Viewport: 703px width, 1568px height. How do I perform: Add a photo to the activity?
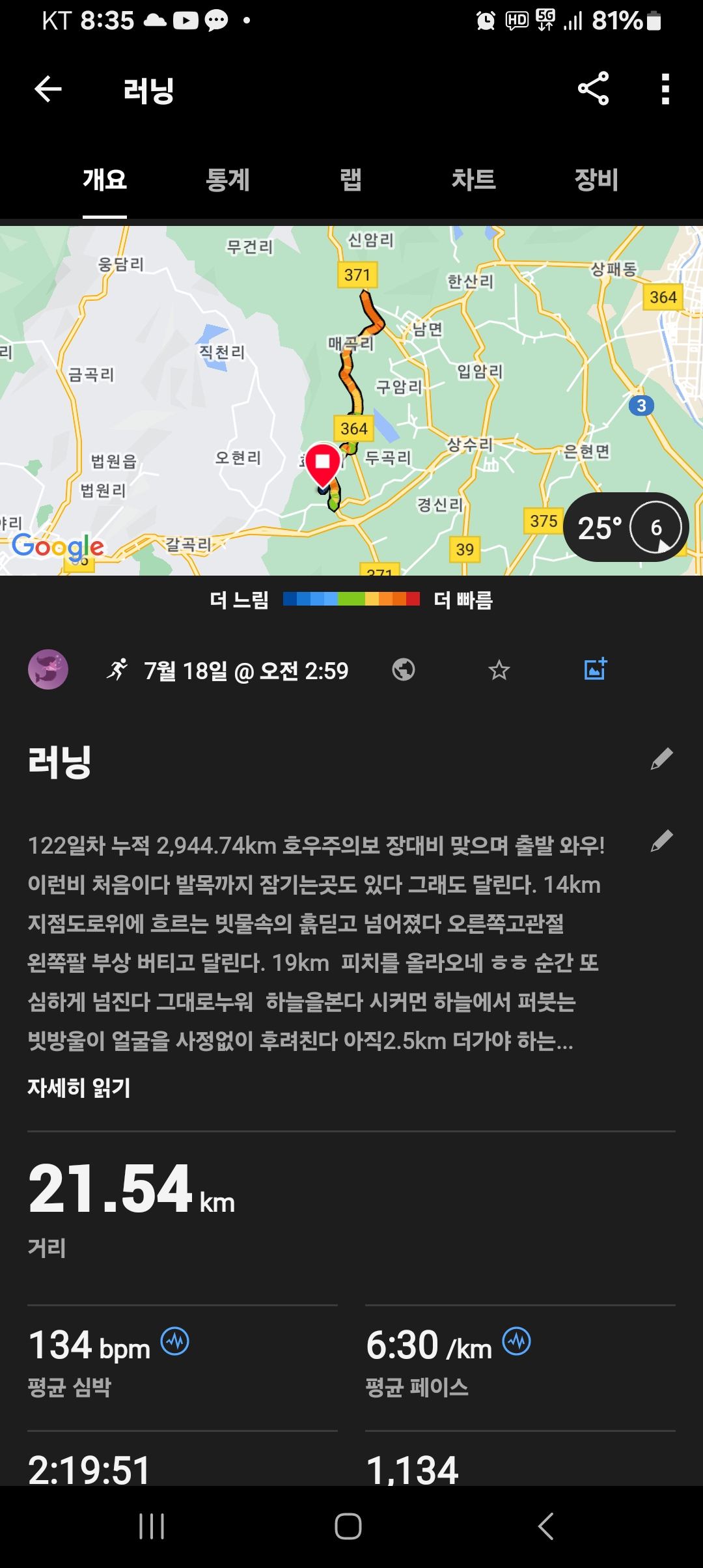[596, 669]
